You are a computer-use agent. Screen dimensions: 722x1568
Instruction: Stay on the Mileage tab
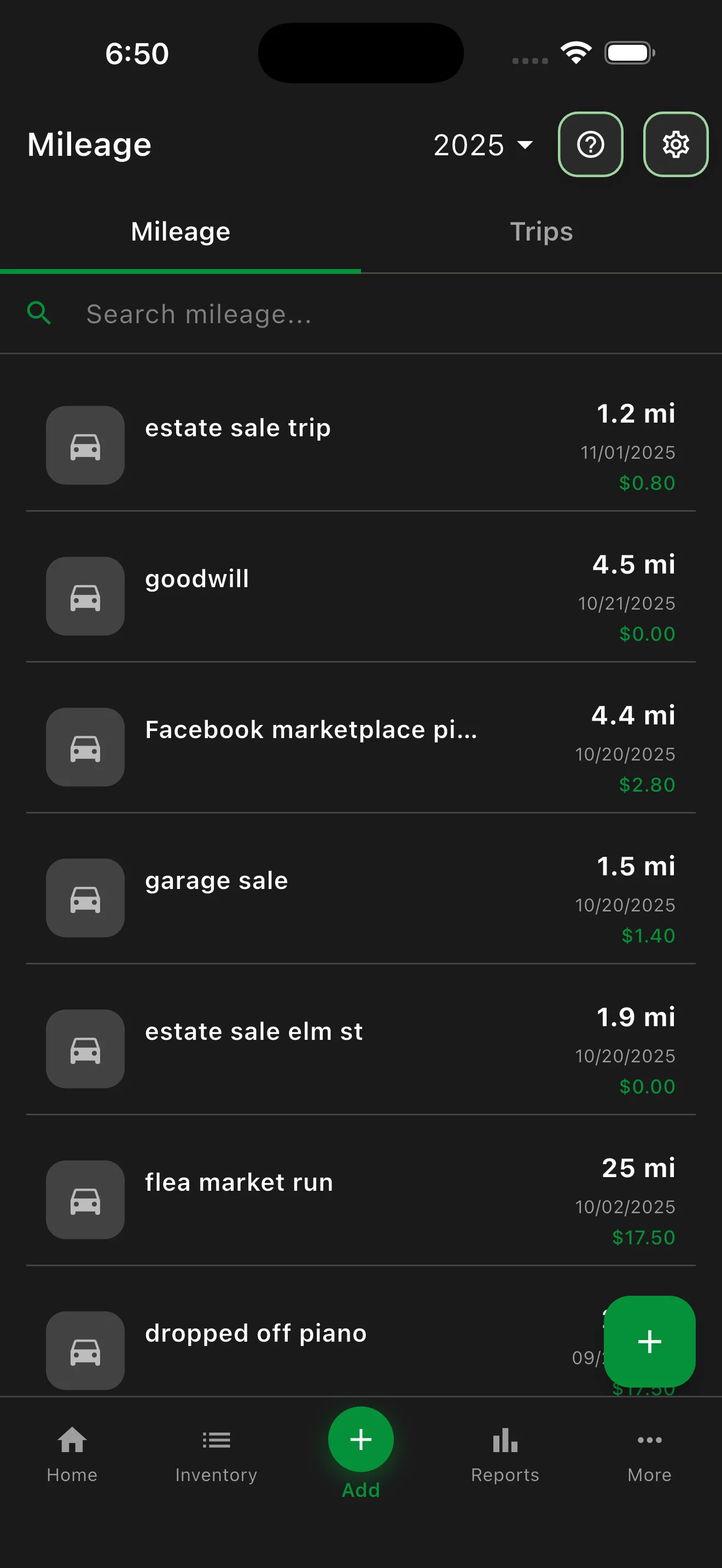pyautogui.click(x=180, y=231)
